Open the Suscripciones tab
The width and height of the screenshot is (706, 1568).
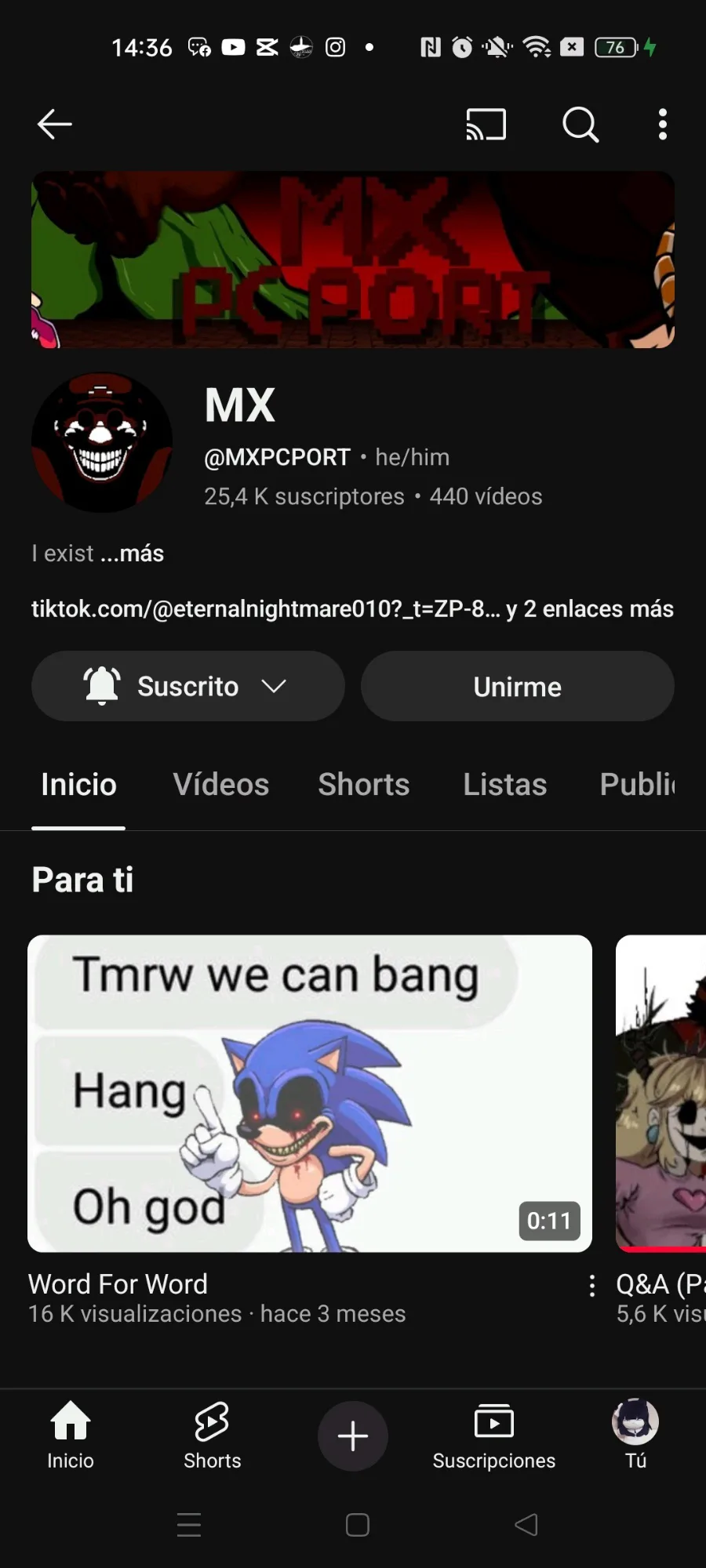coord(494,1436)
